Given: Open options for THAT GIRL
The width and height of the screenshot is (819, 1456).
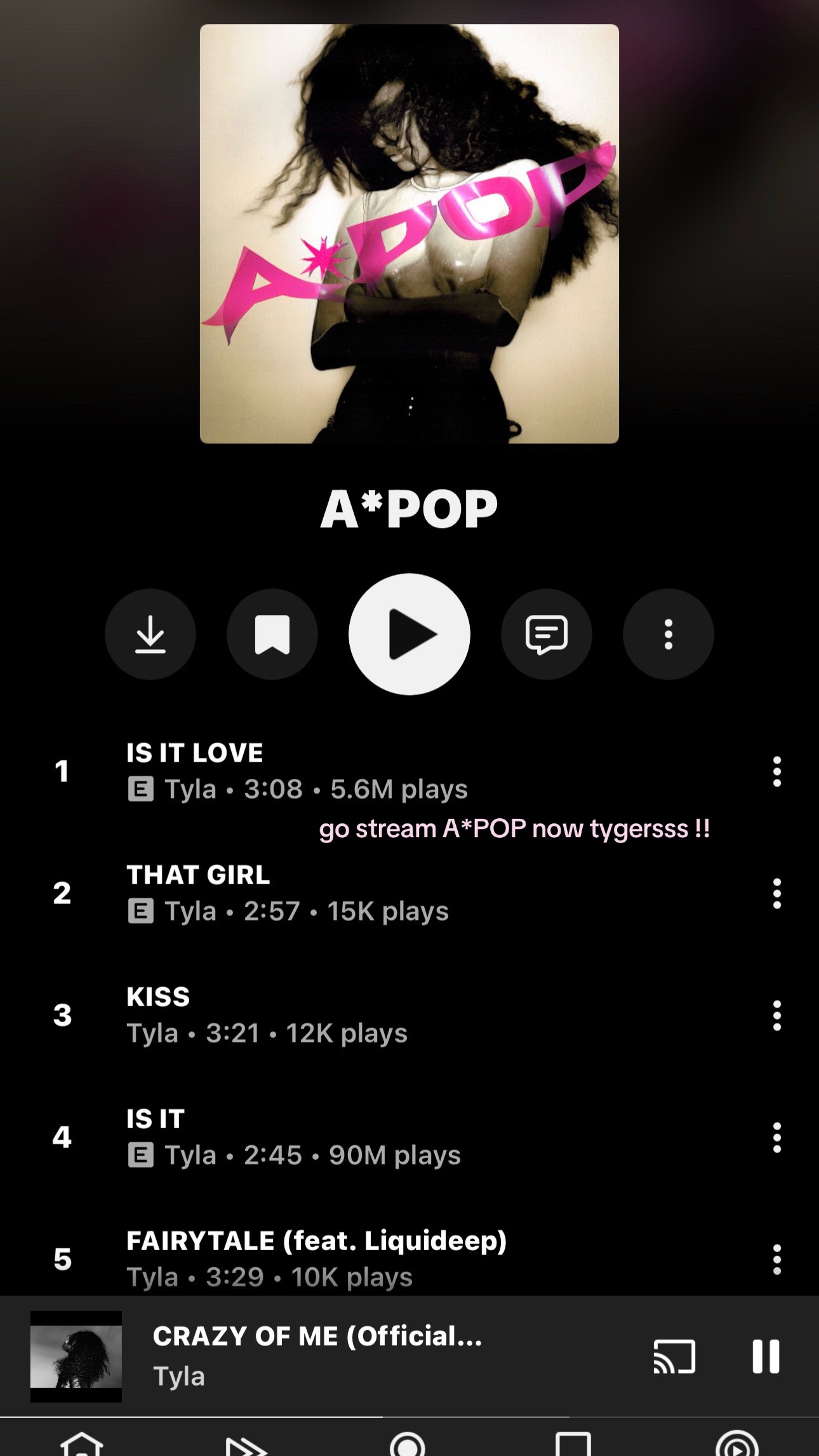Looking at the screenshot, I should [776, 893].
